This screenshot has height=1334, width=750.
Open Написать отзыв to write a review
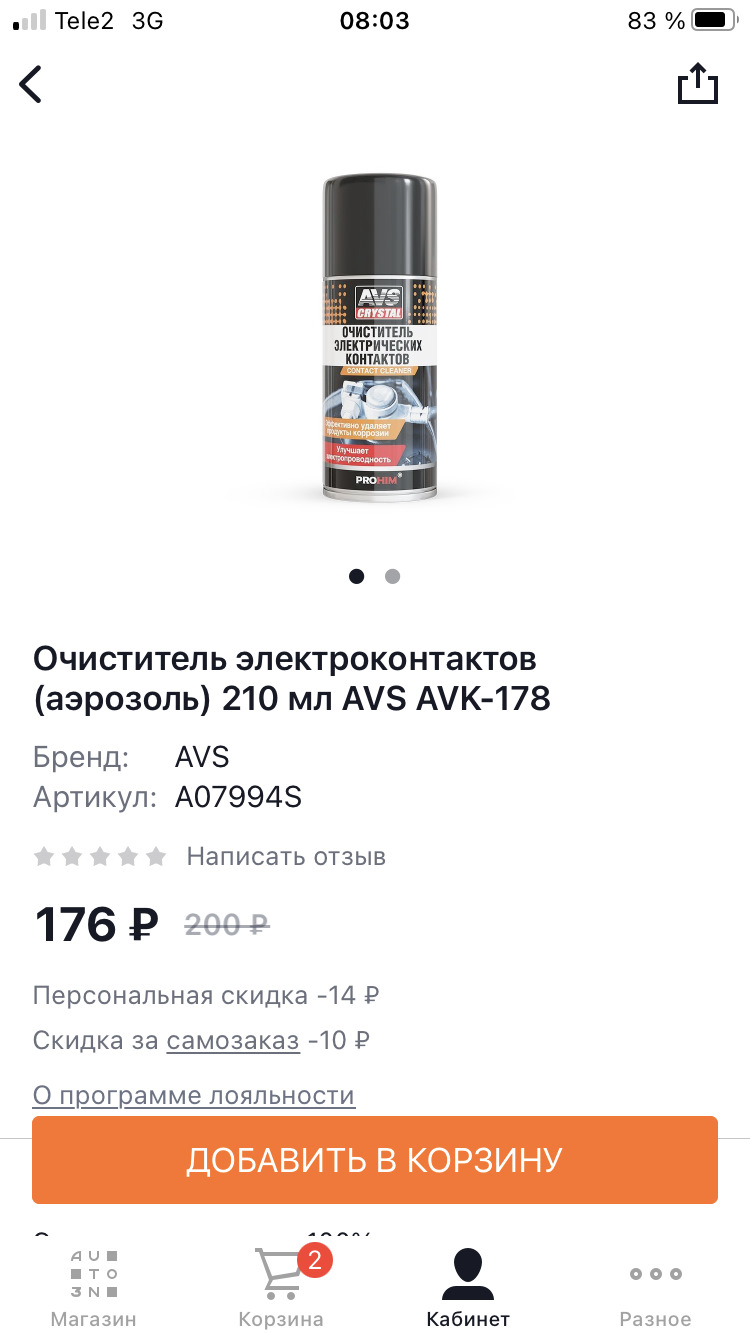(287, 856)
